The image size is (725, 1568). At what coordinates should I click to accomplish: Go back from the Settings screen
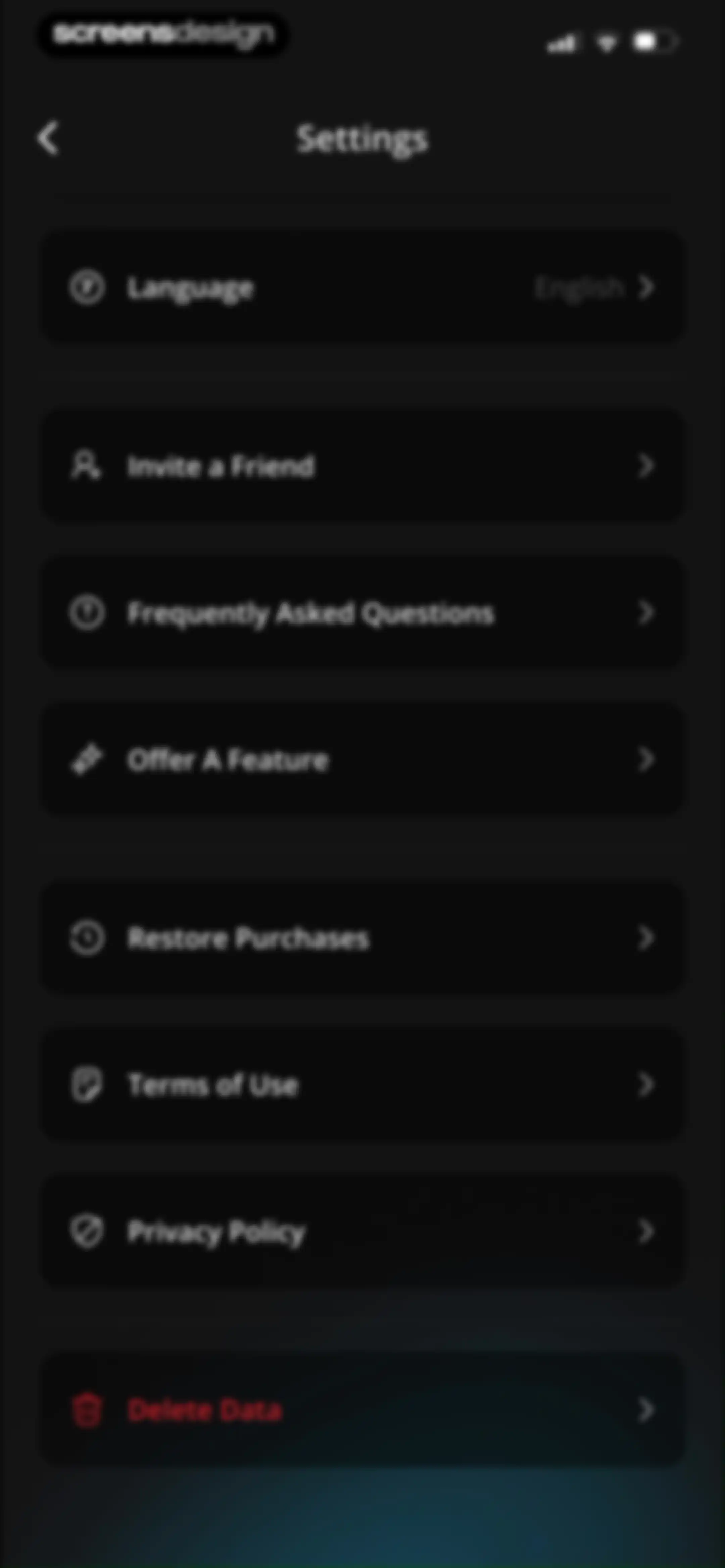pyautogui.click(x=48, y=138)
